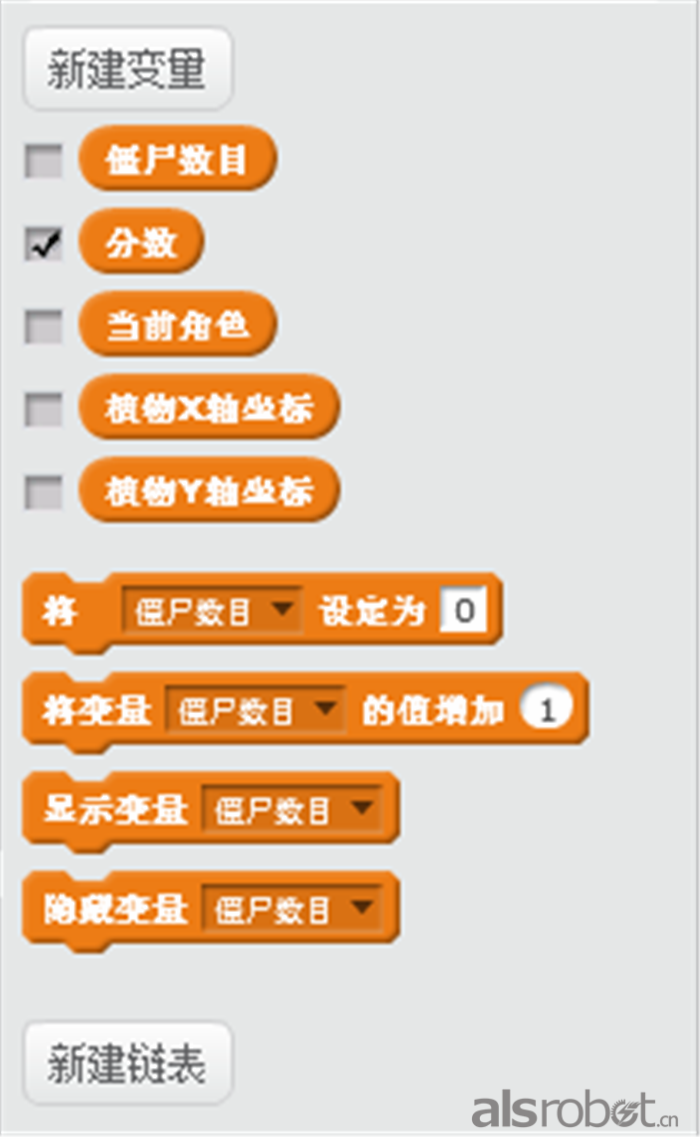Viewport: 700px width, 1137px height.
Task: Toggle the 植物Y轴坐标 checkbox
Action: click(43, 492)
